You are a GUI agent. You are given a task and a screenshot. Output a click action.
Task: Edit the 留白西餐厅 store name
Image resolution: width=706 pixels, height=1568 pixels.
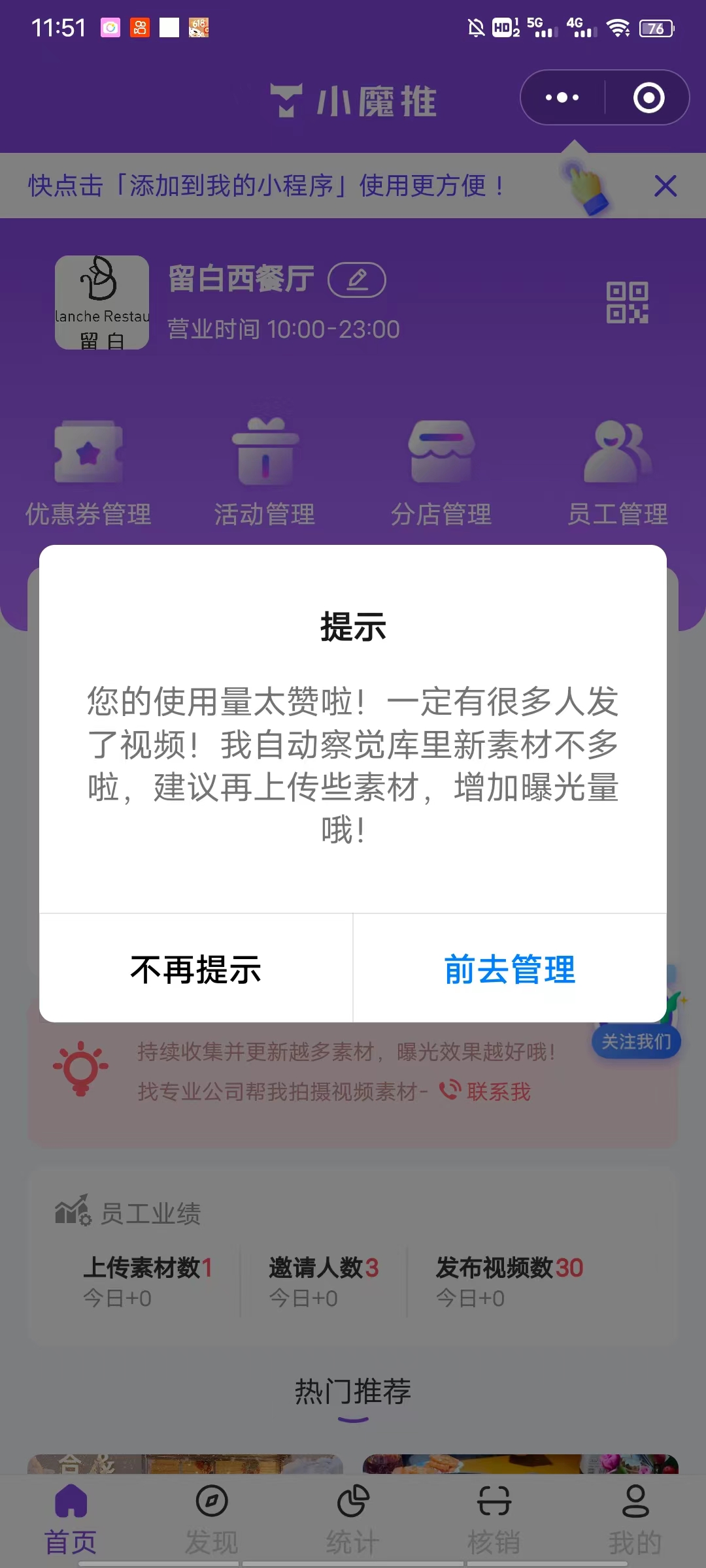tap(357, 280)
